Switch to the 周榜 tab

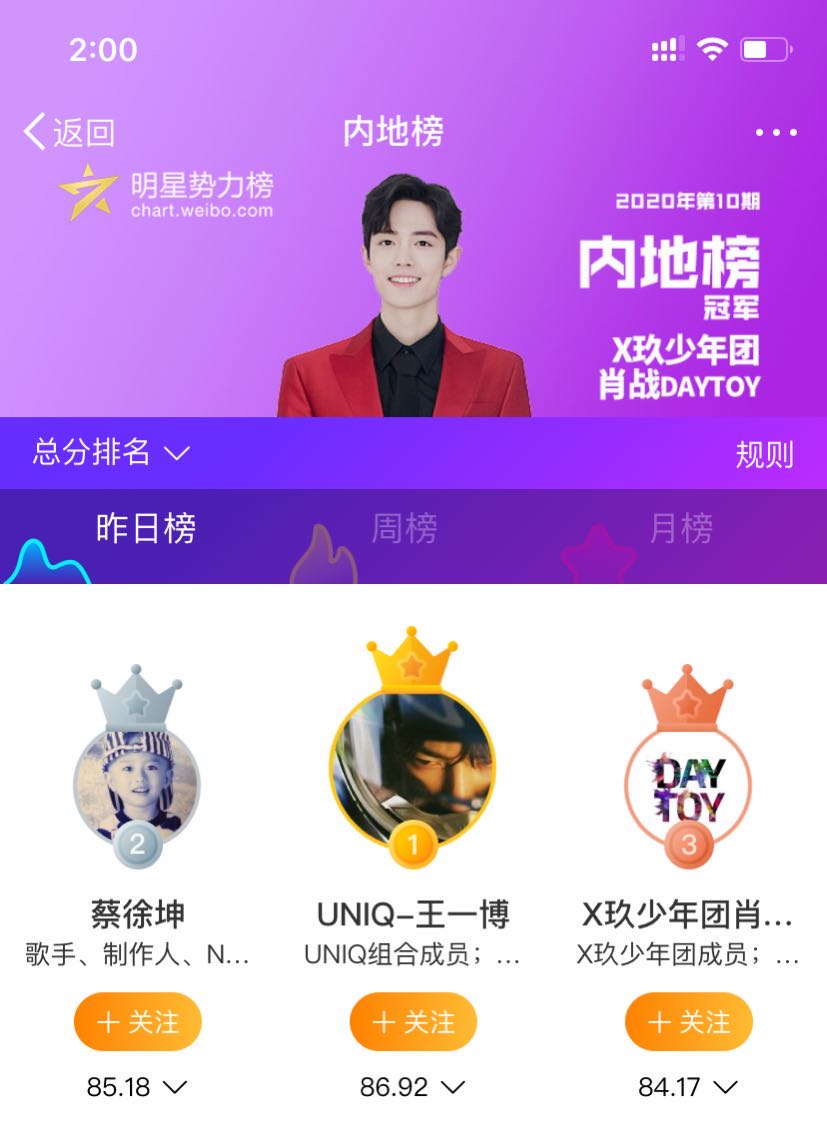click(x=404, y=528)
